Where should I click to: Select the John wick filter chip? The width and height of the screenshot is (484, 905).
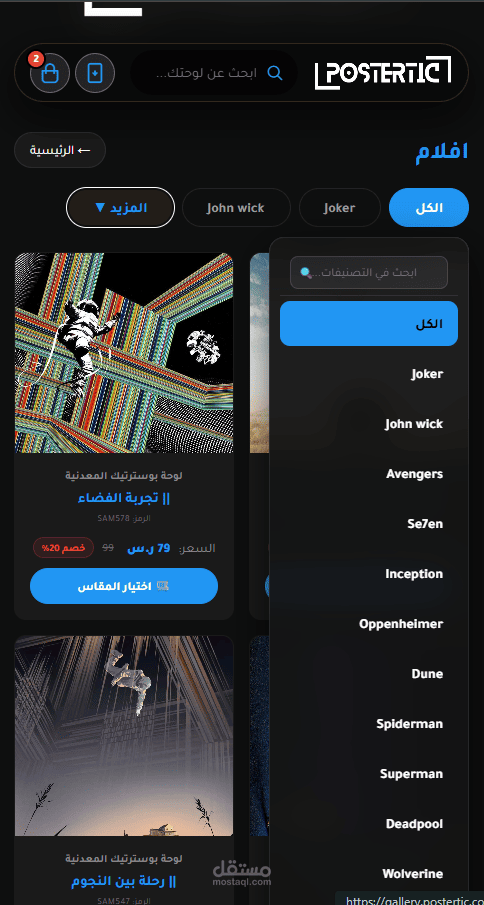point(236,207)
